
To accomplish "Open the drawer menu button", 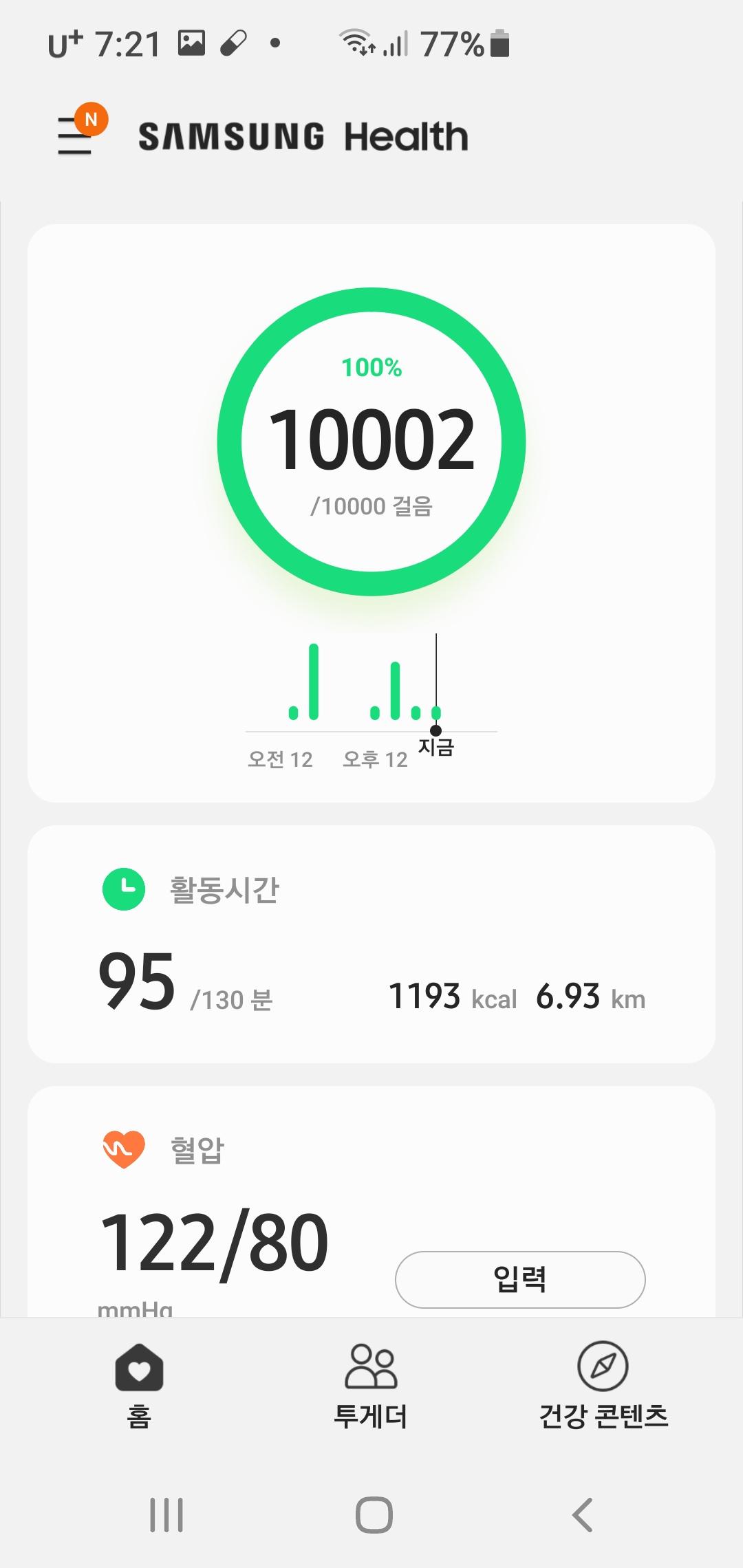I will point(76,135).
